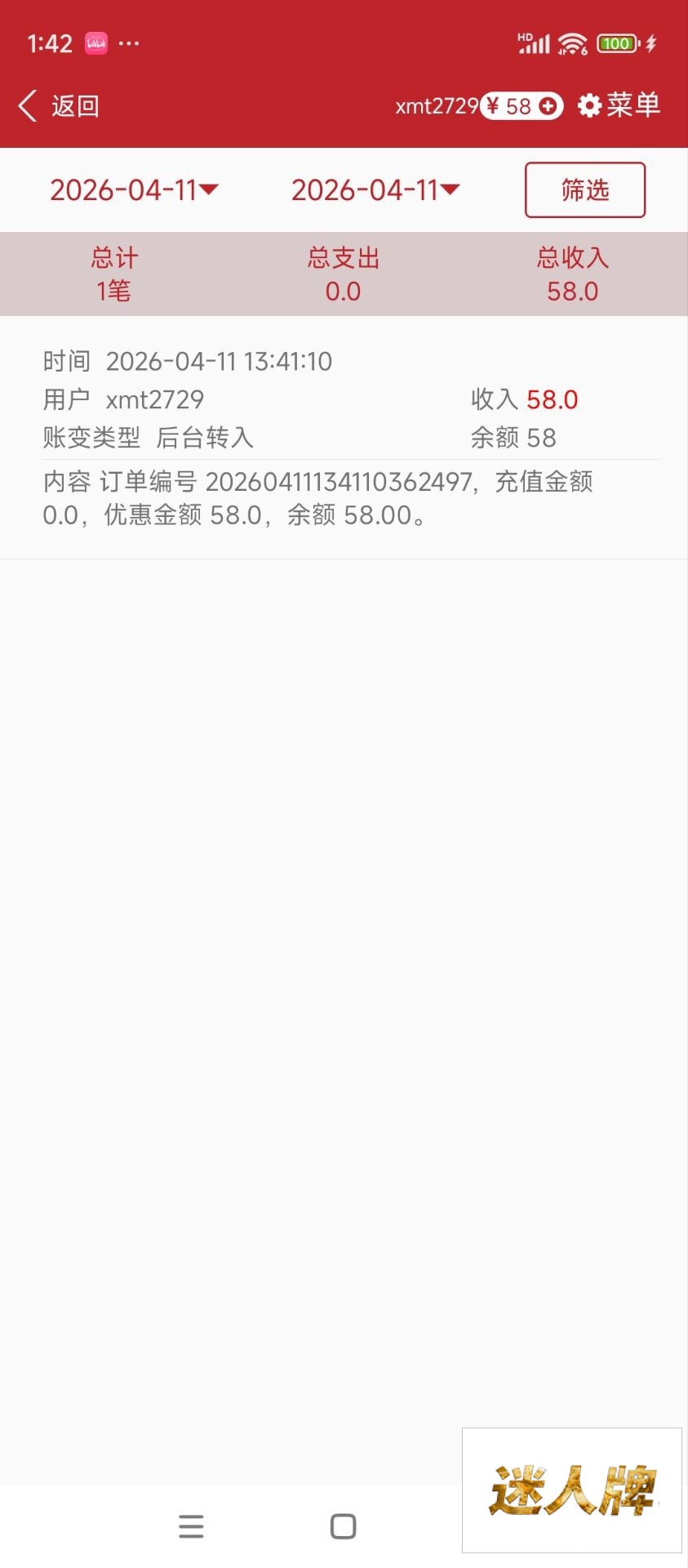Go back with the 返回 button
The image size is (688, 1568).
point(59,106)
